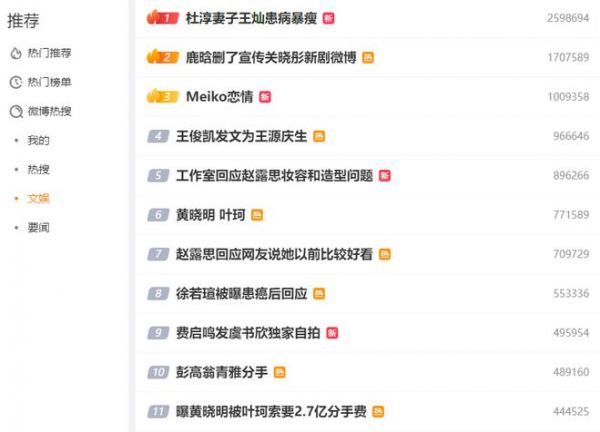Open the Meiko恋情 trending topic
Image resolution: width=600 pixels, height=432 pixels.
point(219,96)
